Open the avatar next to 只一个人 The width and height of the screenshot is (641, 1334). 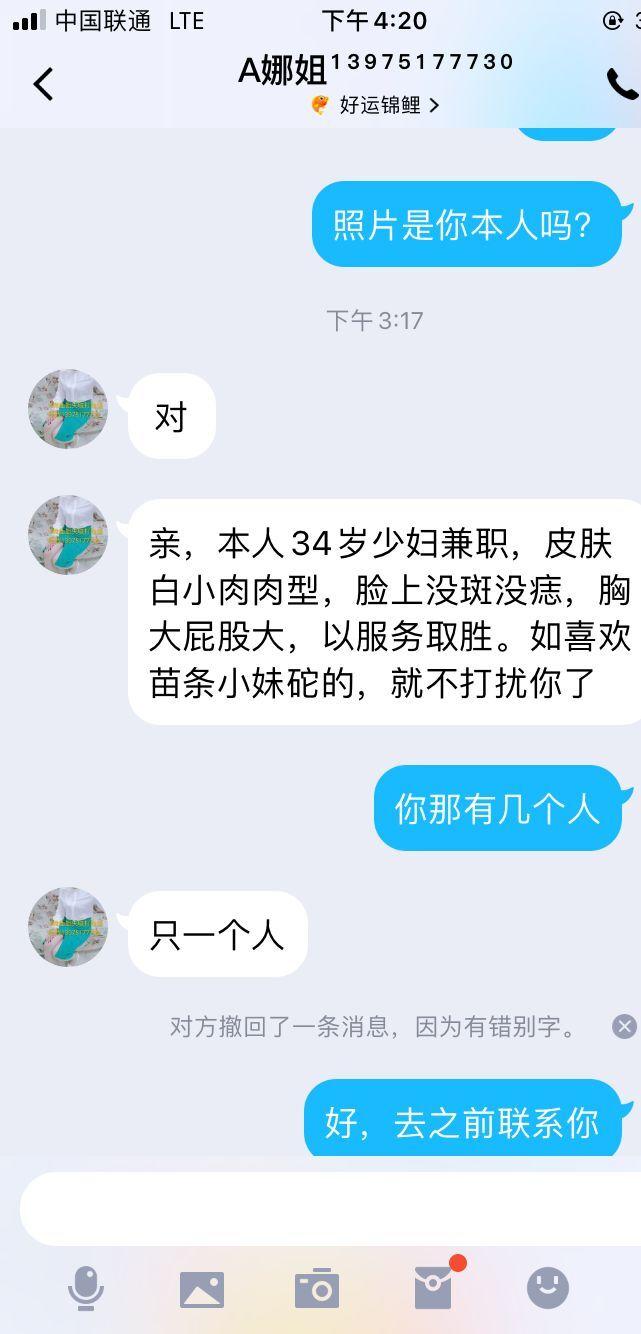pyautogui.click(x=68, y=927)
